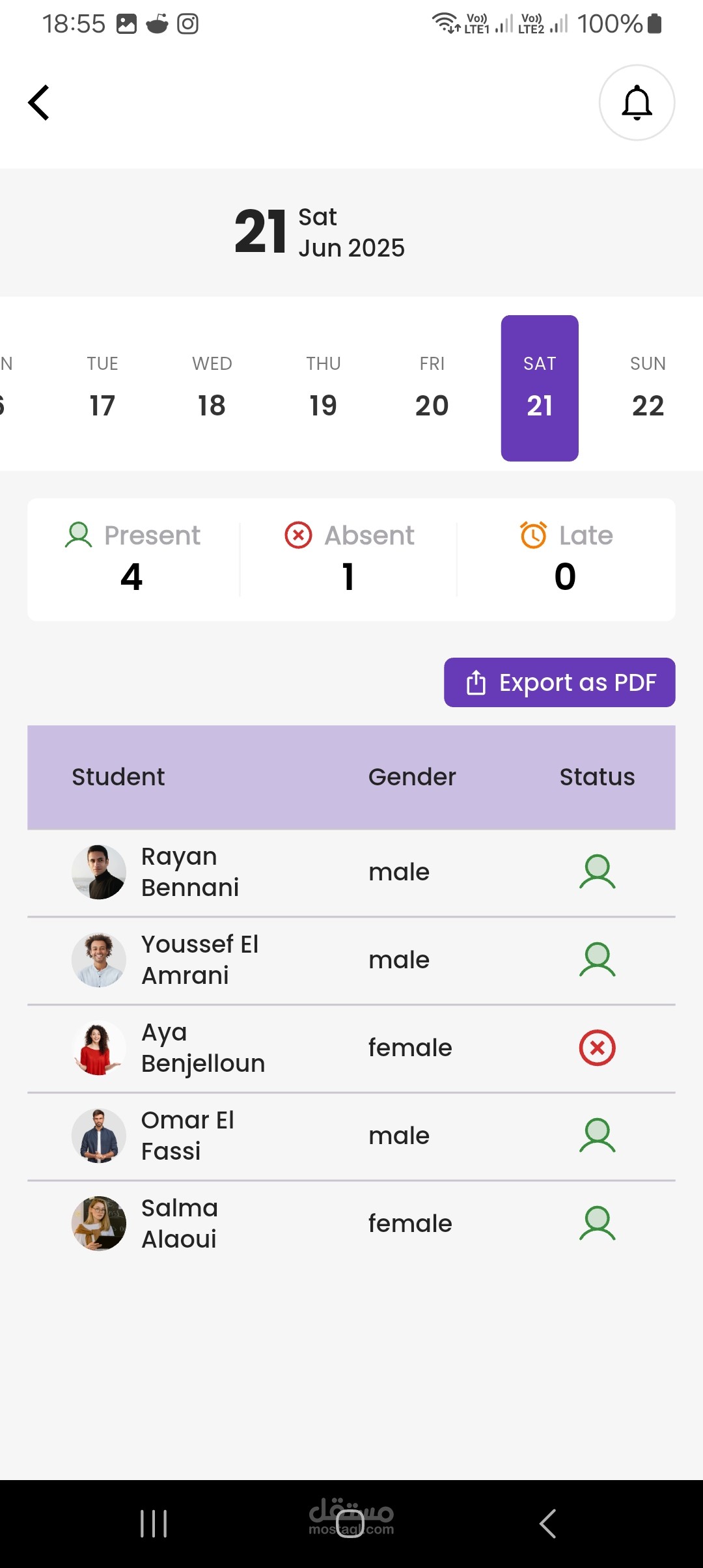Open the notifications bell
This screenshot has height=1568, width=703.
[x=637, y=102]
